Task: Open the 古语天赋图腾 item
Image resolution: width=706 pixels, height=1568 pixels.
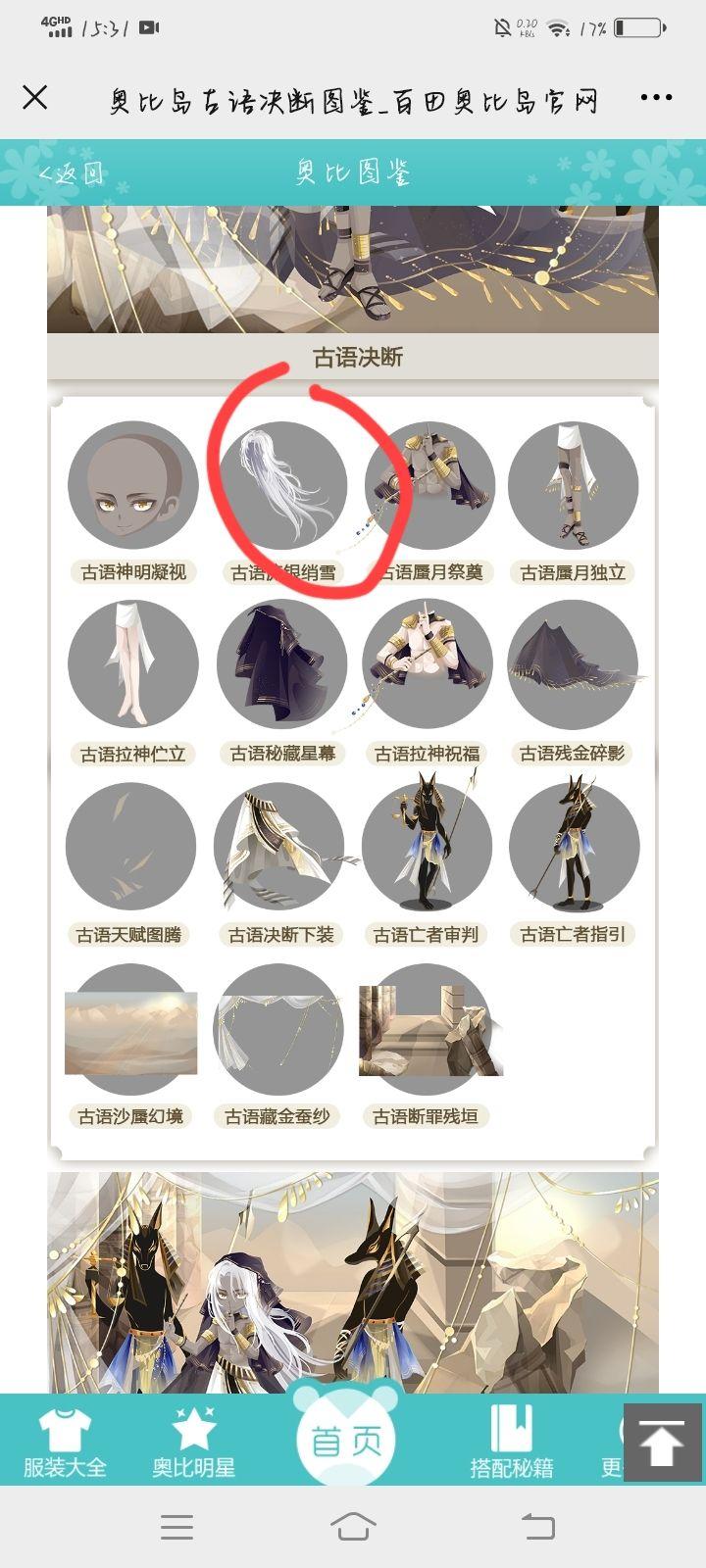Action: (x=130, y=848)
